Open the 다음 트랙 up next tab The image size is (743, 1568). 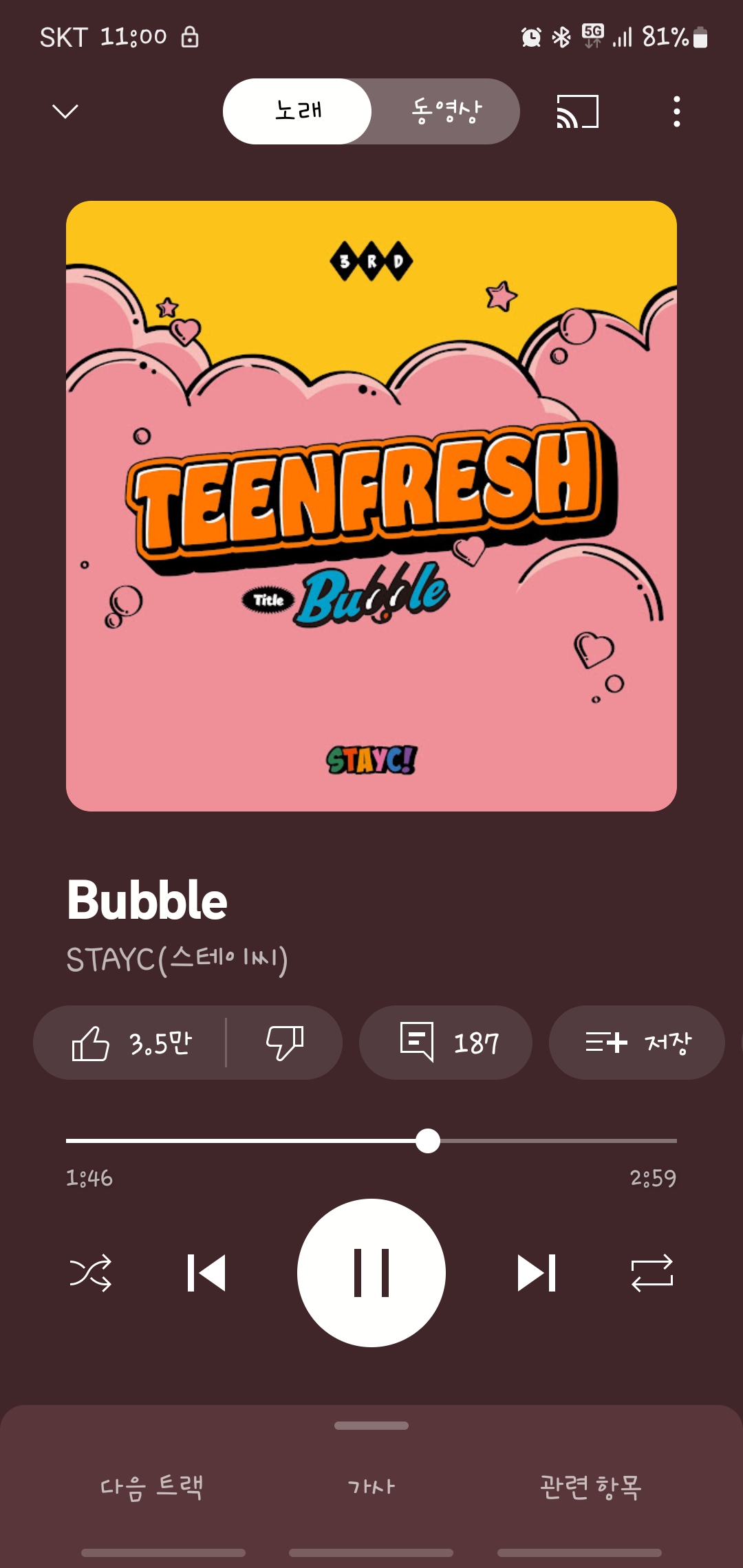coord(152,1487)
